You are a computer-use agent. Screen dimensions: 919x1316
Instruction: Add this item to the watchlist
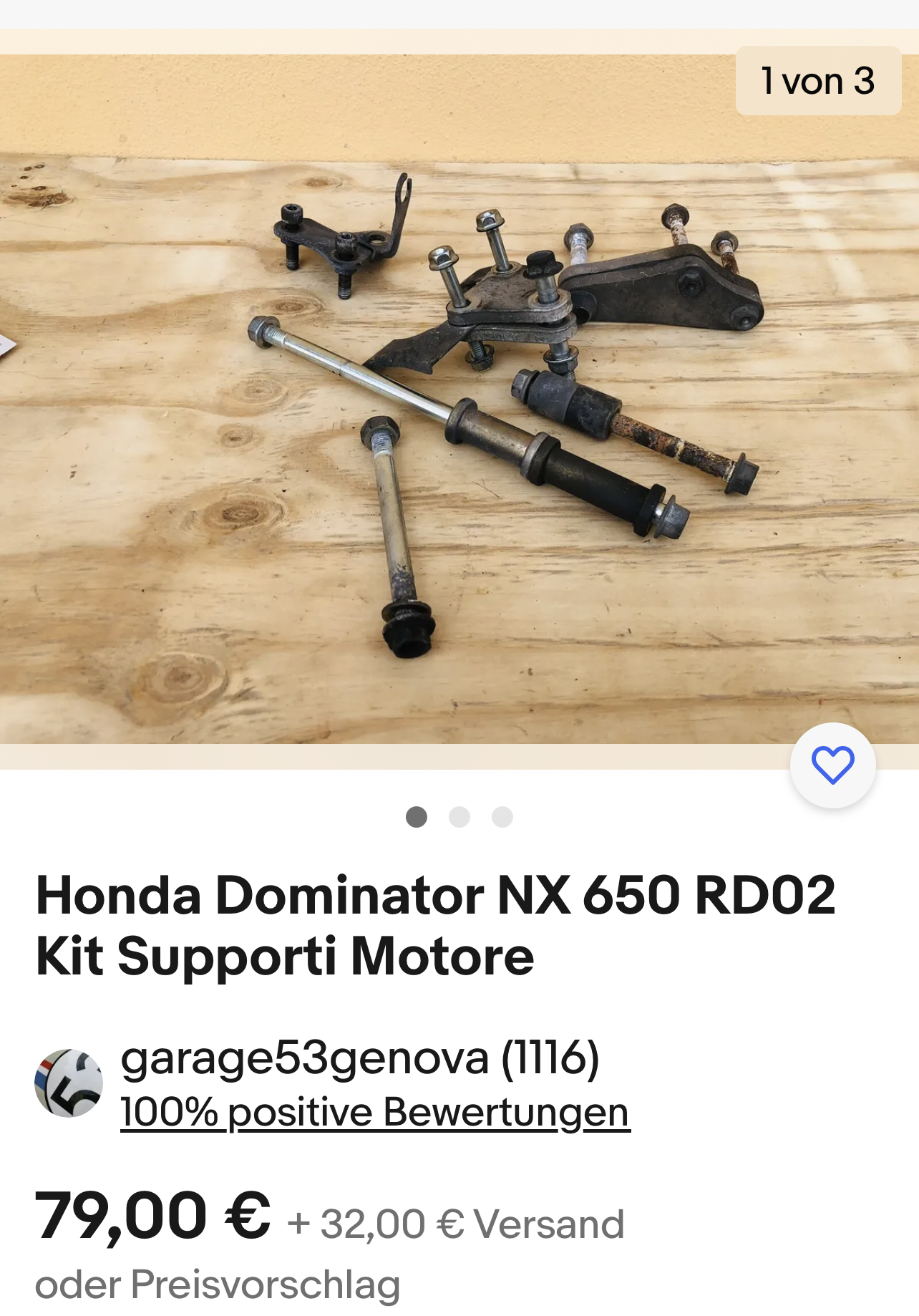832,765
